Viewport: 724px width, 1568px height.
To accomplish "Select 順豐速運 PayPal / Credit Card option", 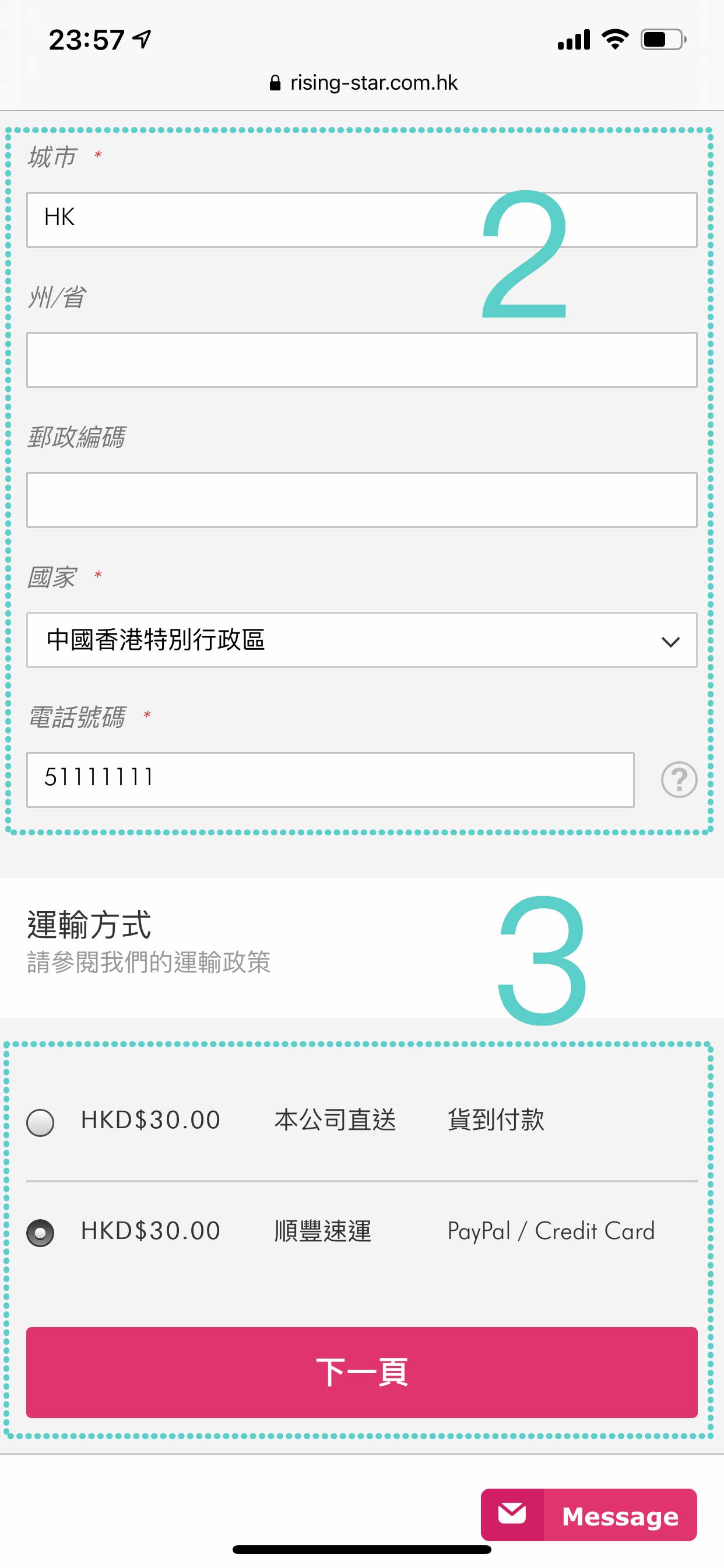I will [x=40, y=1233].
